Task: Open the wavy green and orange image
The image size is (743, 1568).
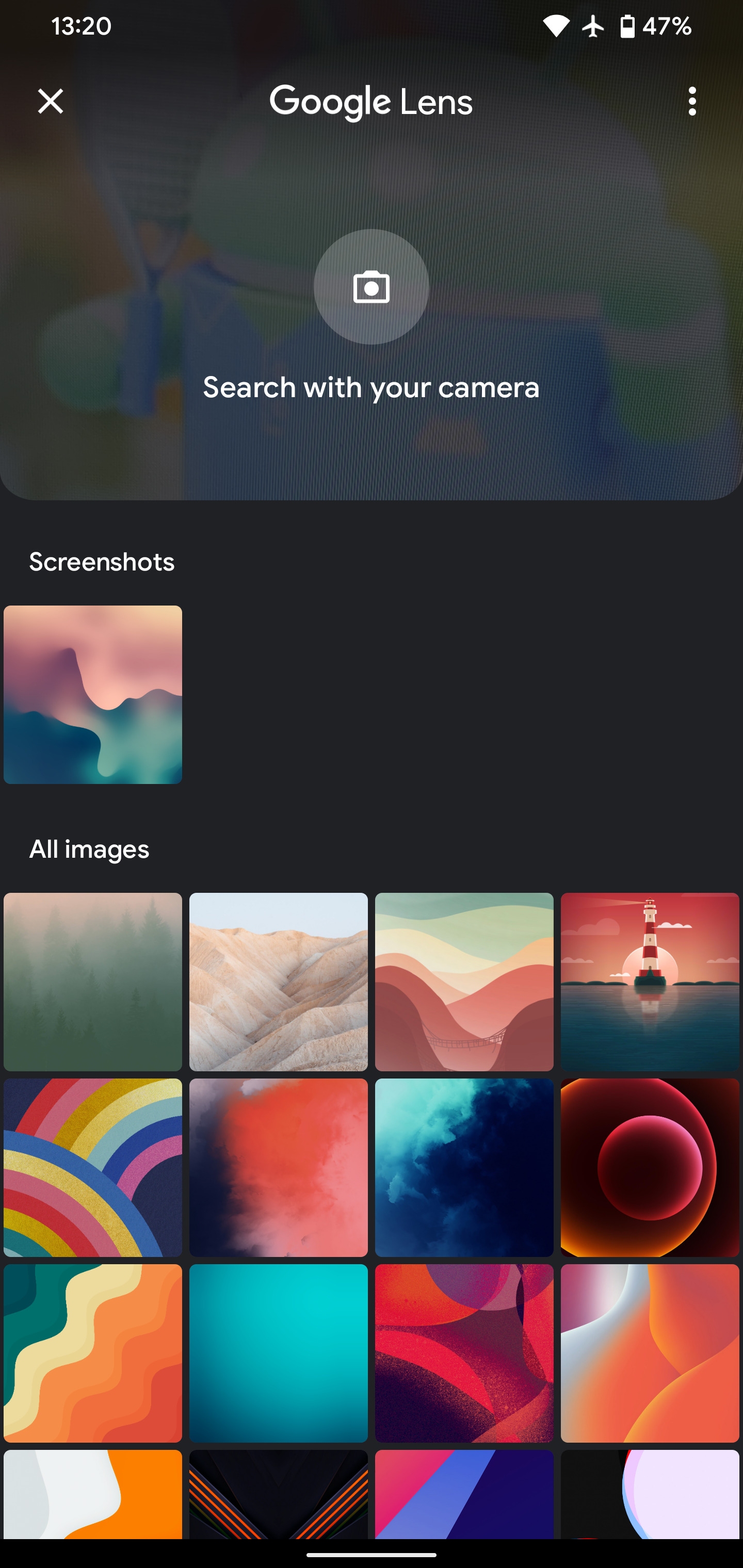Action: pyautogui.click(x=92, y=1353)
